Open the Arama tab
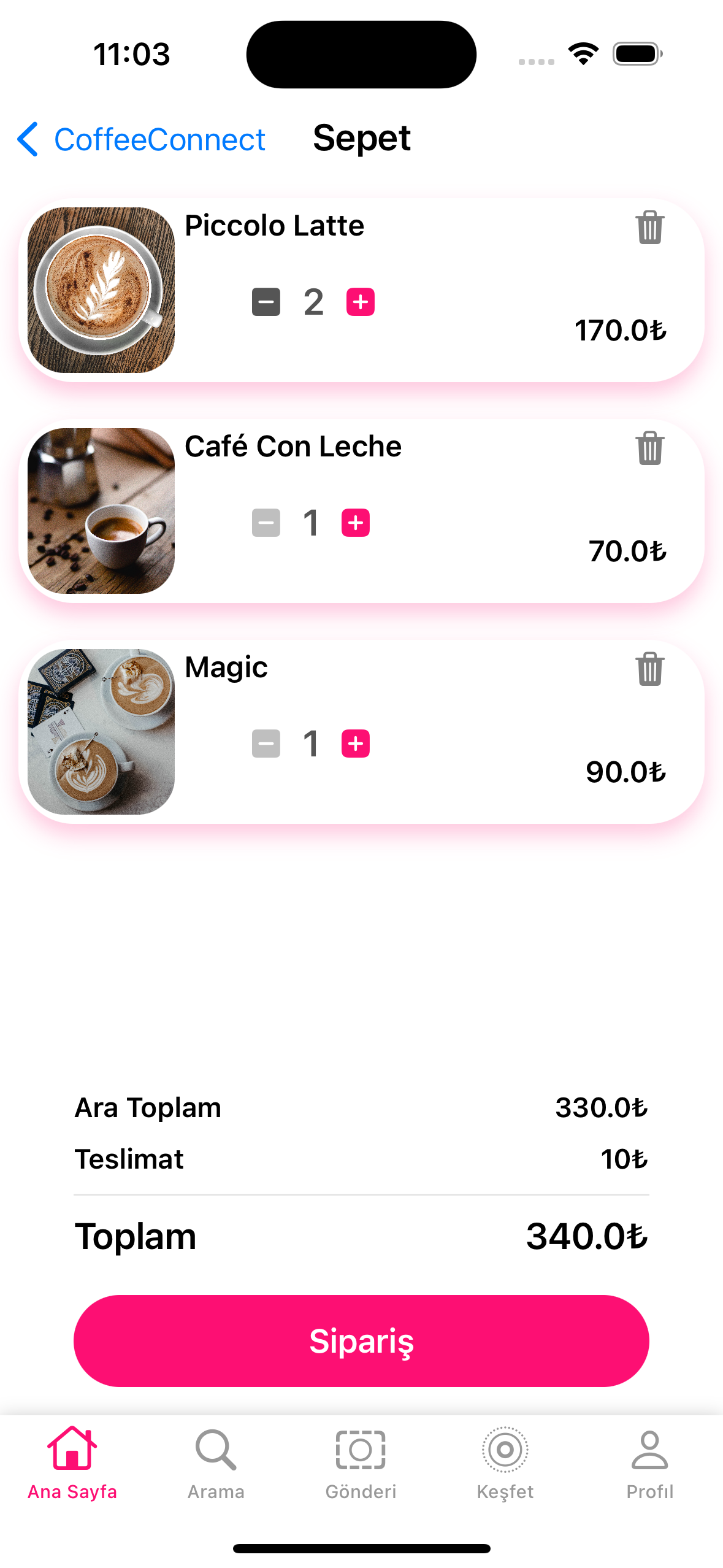This screenshot has height=1568, width=723. point(216,1462)
